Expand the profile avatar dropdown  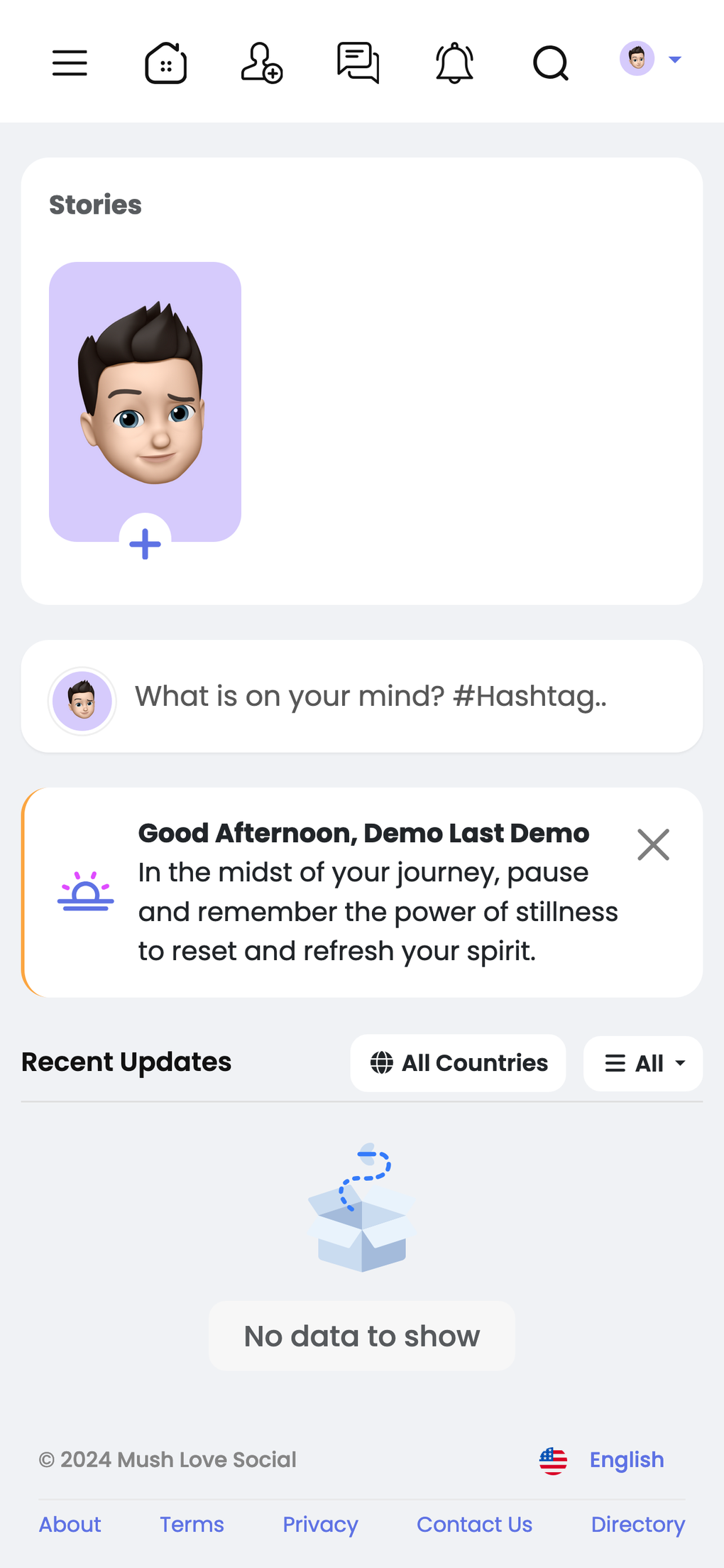[650, 60]
